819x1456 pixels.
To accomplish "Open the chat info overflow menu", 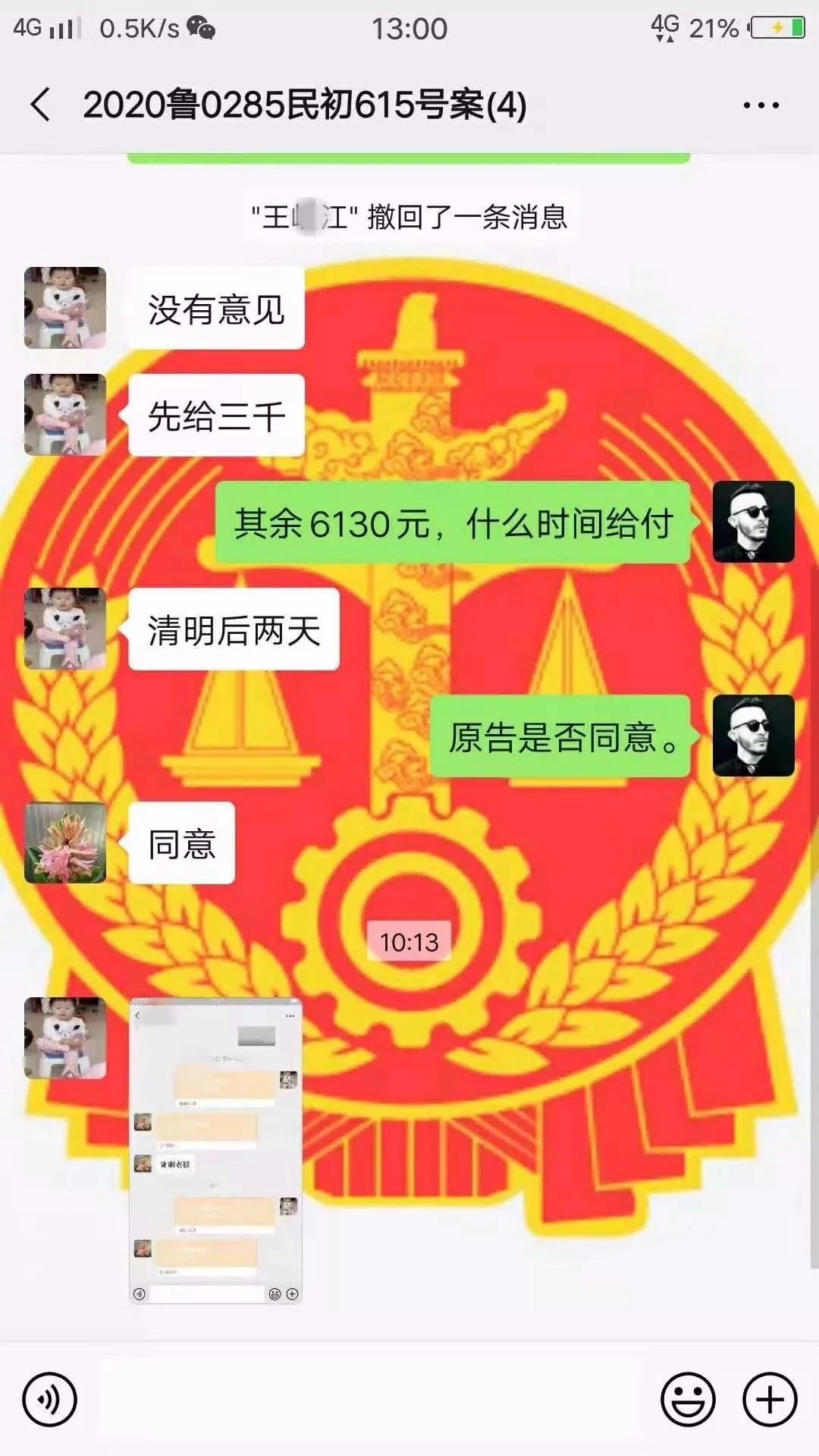I will [761, 105].
